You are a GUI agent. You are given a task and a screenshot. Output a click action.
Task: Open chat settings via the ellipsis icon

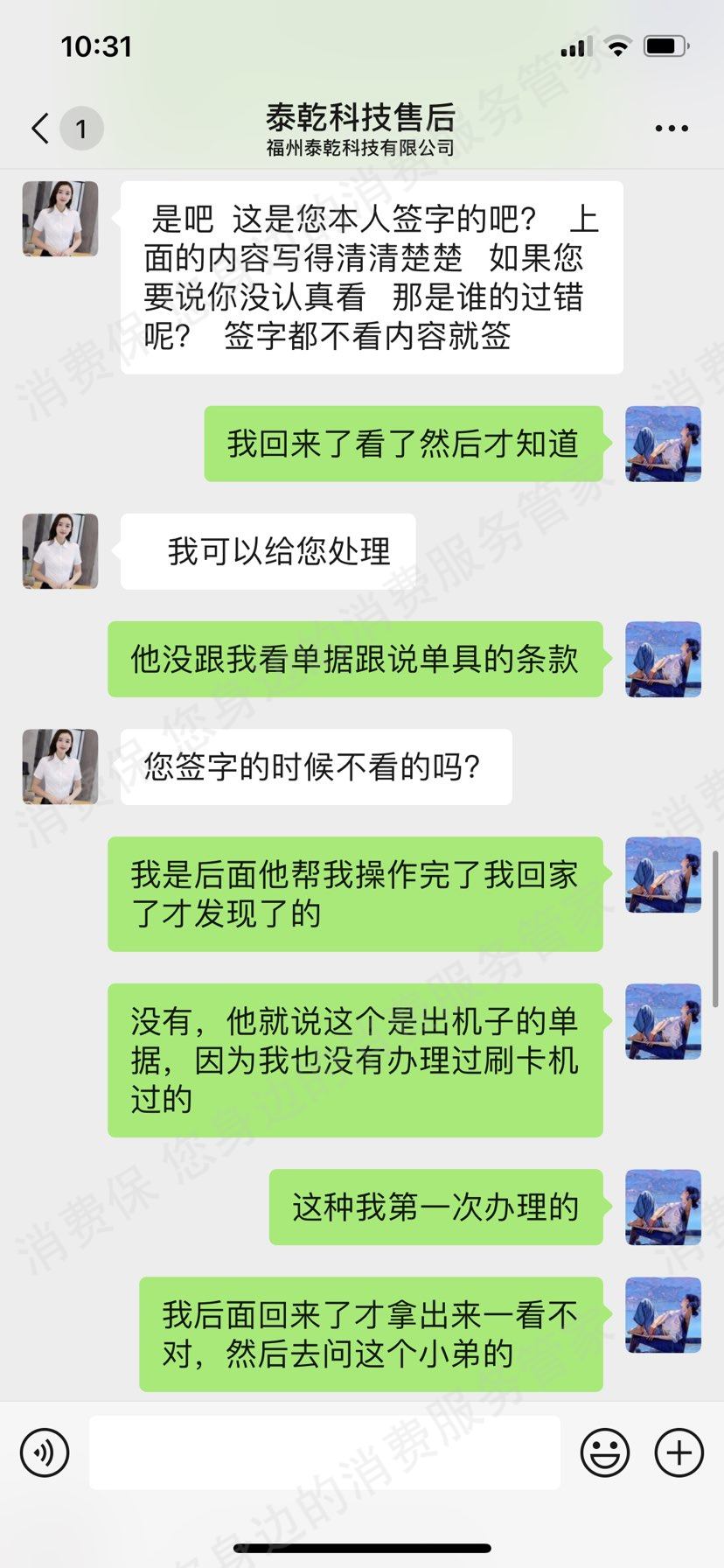[x=670, y=128]
